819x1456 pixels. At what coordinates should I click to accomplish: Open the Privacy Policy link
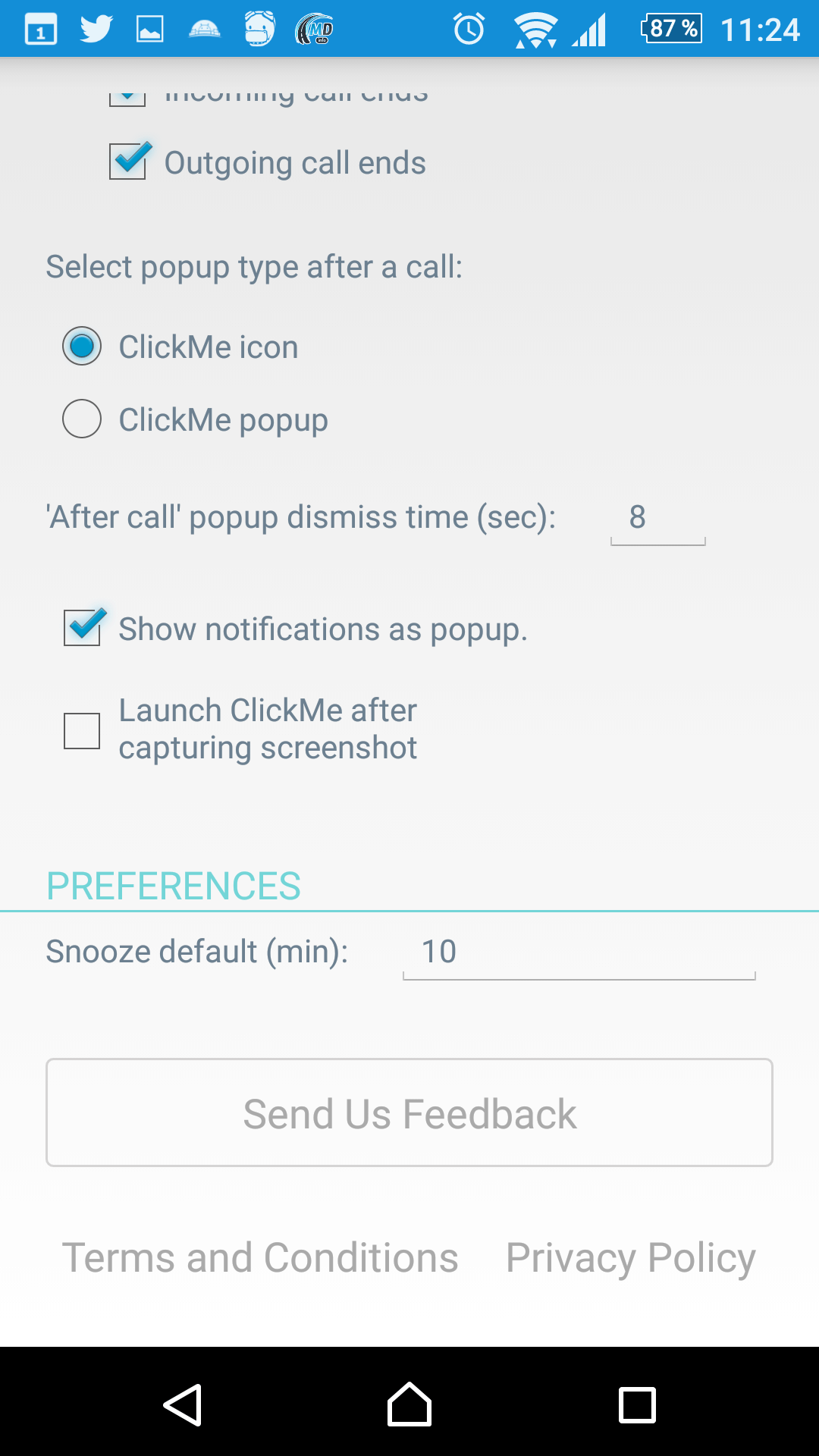pyautogui.click(x=631, y=1259)
